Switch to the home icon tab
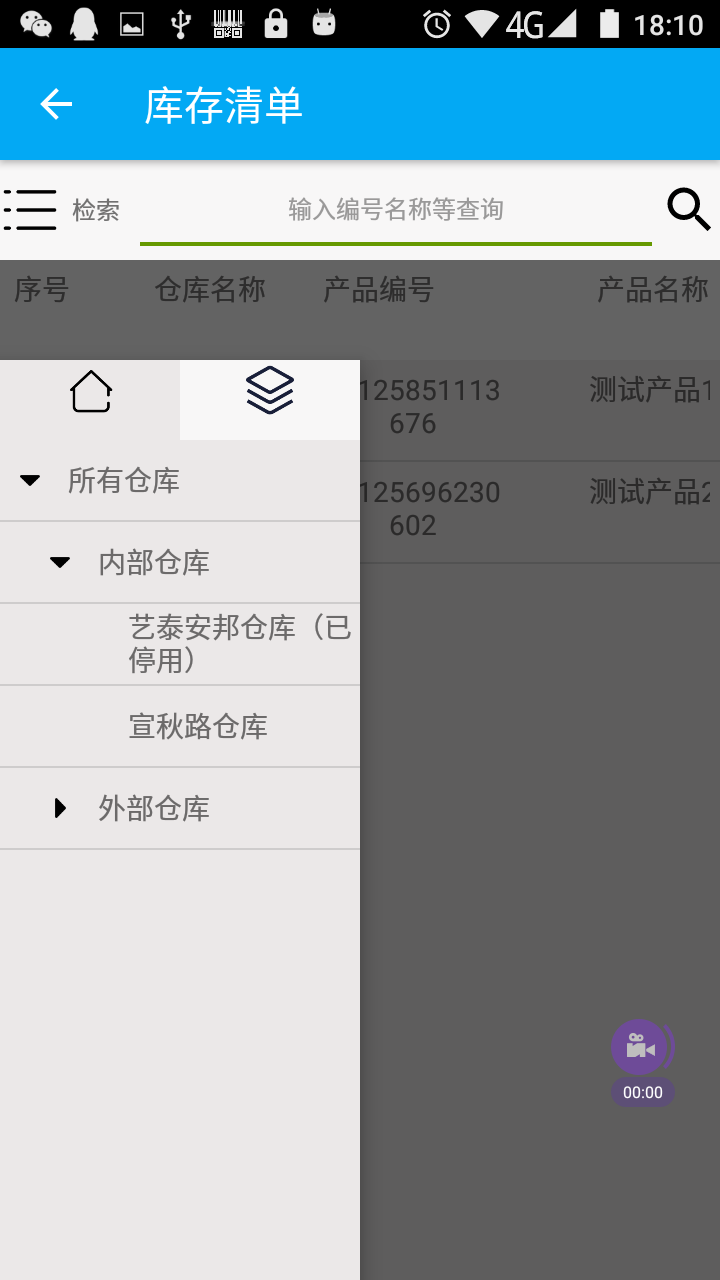The image size is (720, 1280). click(90, 391)
